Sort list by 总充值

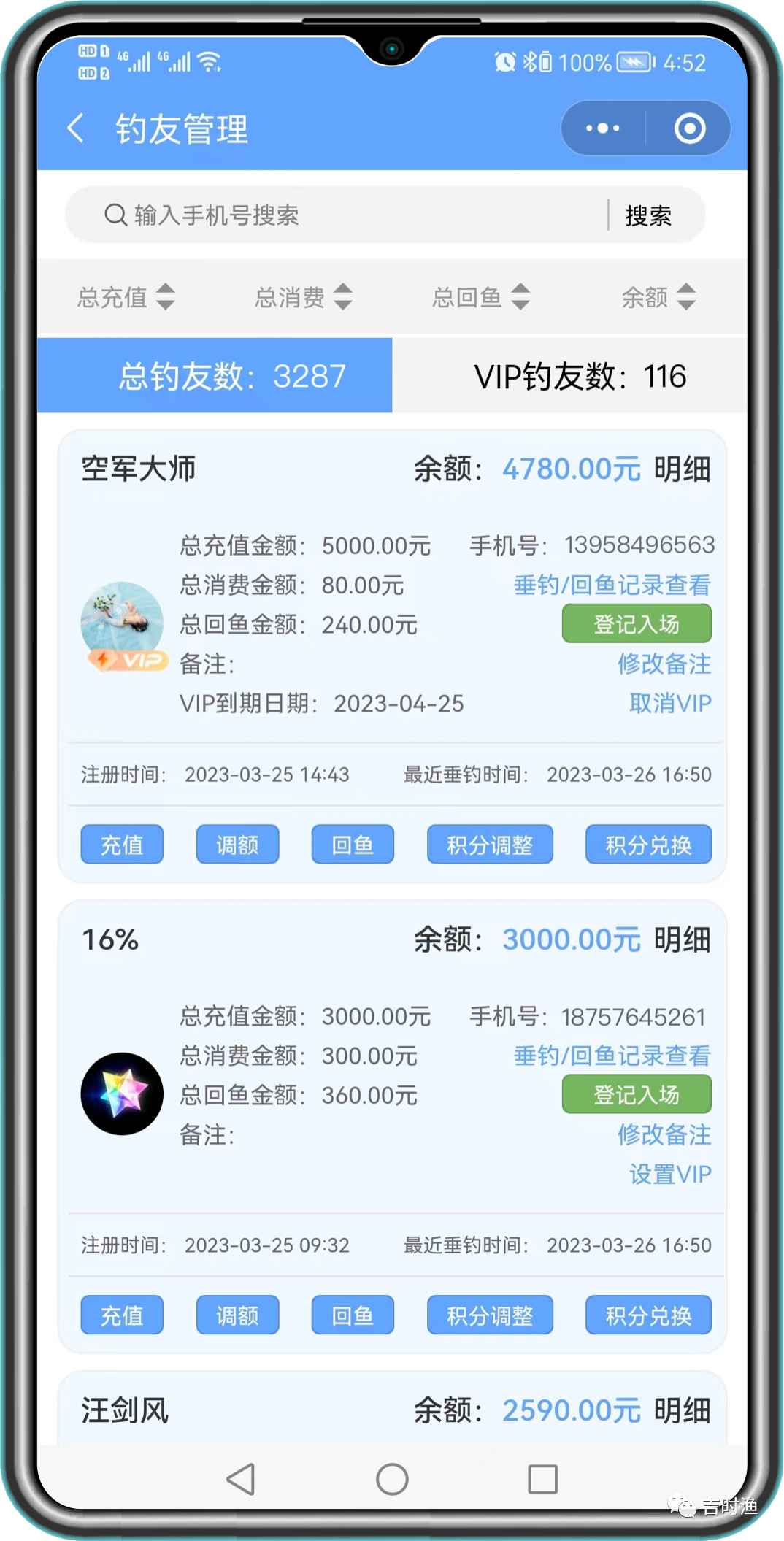tap(126, 297)
